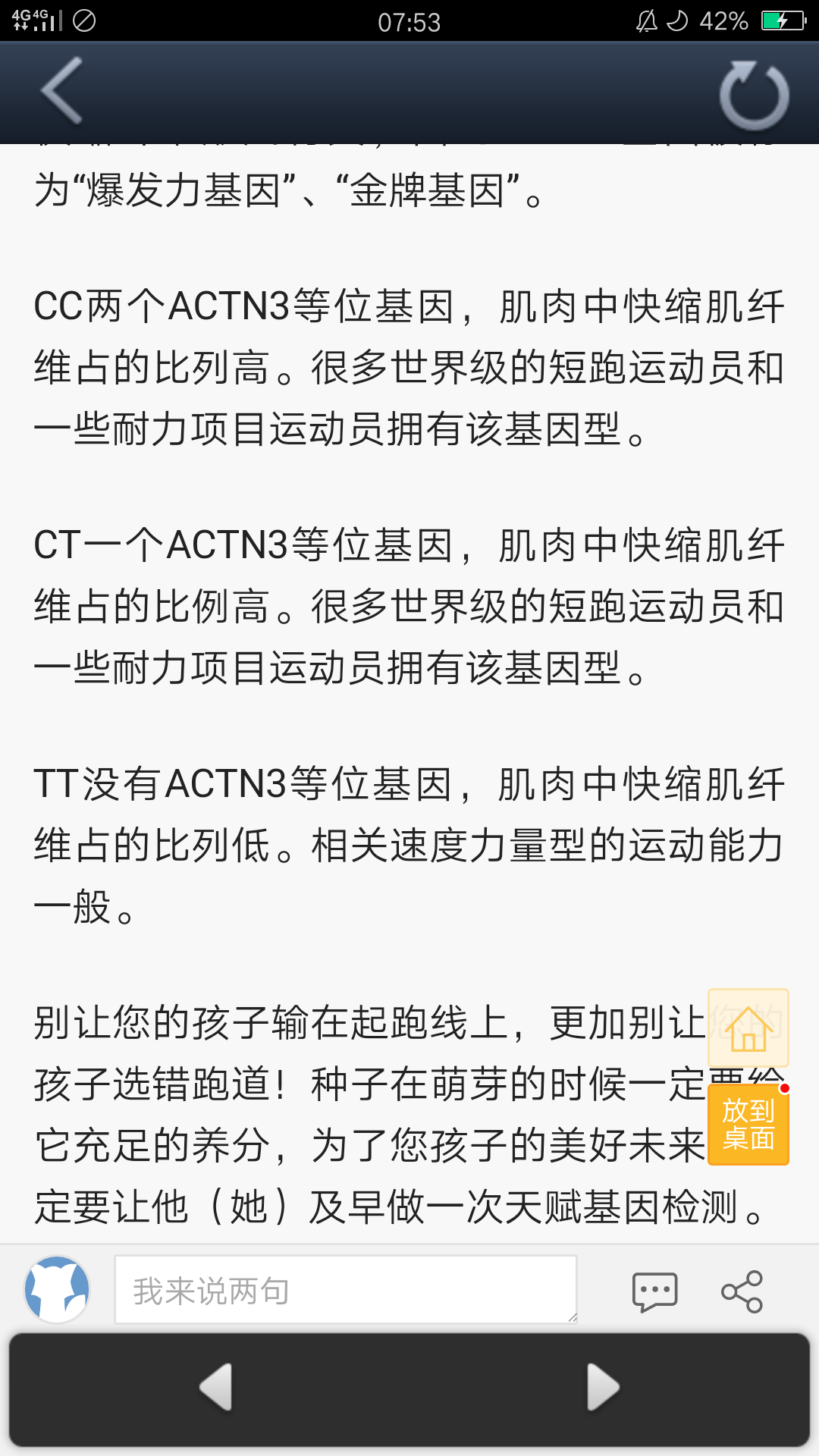This screenshot has height=1456, width=819.
Task: Navigate forward with the bottom right arrow
Action: [x=603, y=1387]
